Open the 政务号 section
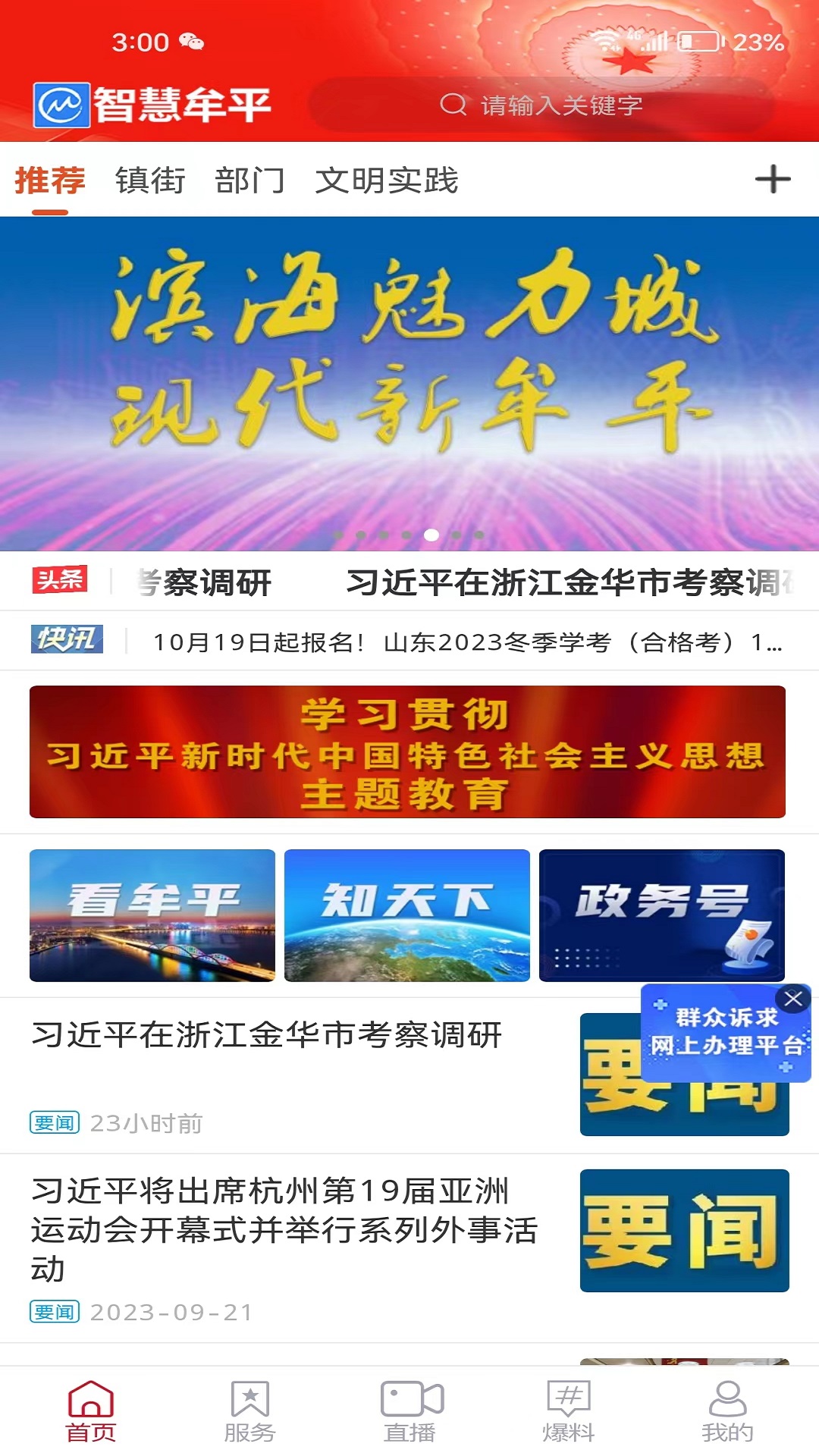This screenshot has height=1456, width=819. pyautogui.click(x=662, y=915)
